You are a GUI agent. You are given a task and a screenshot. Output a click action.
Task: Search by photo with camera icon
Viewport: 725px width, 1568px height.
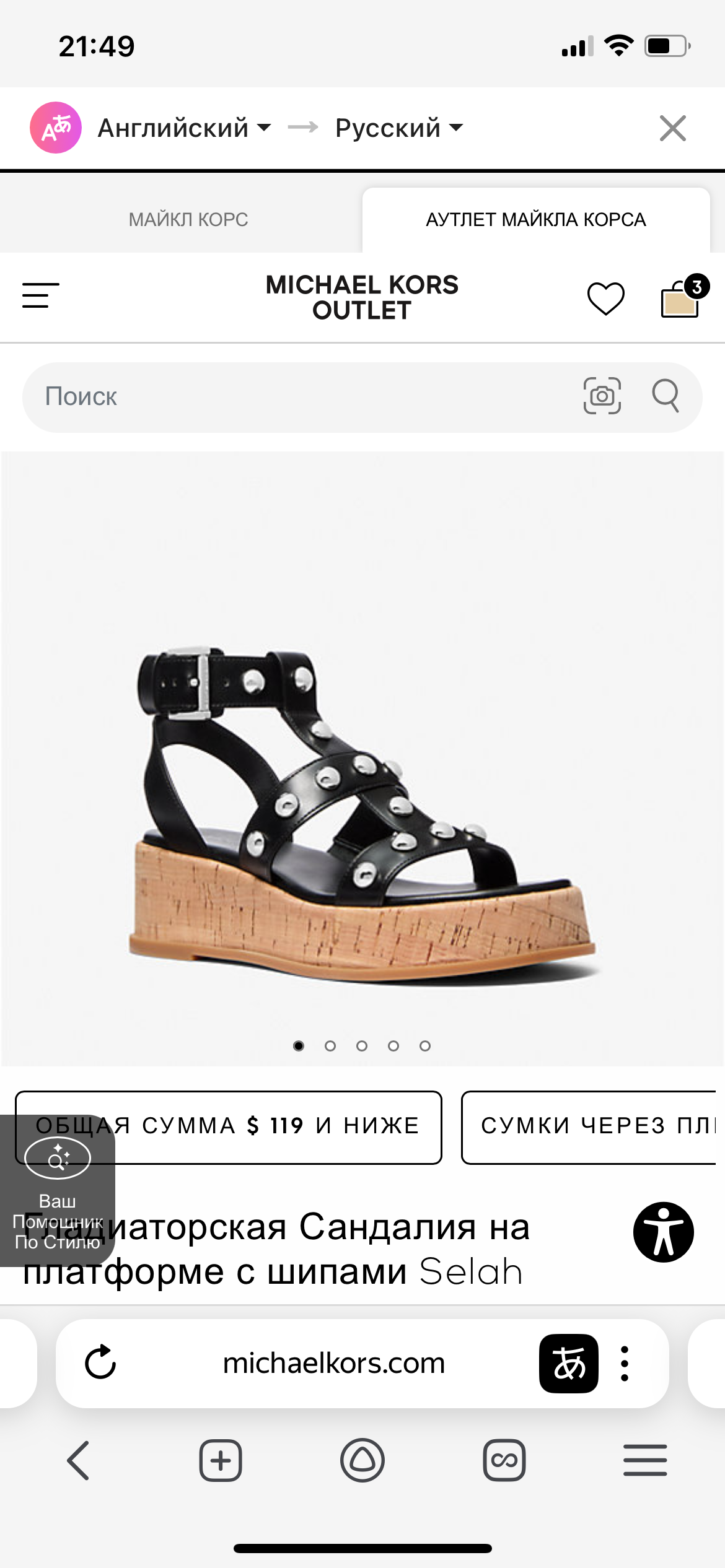tap(602, 396)
